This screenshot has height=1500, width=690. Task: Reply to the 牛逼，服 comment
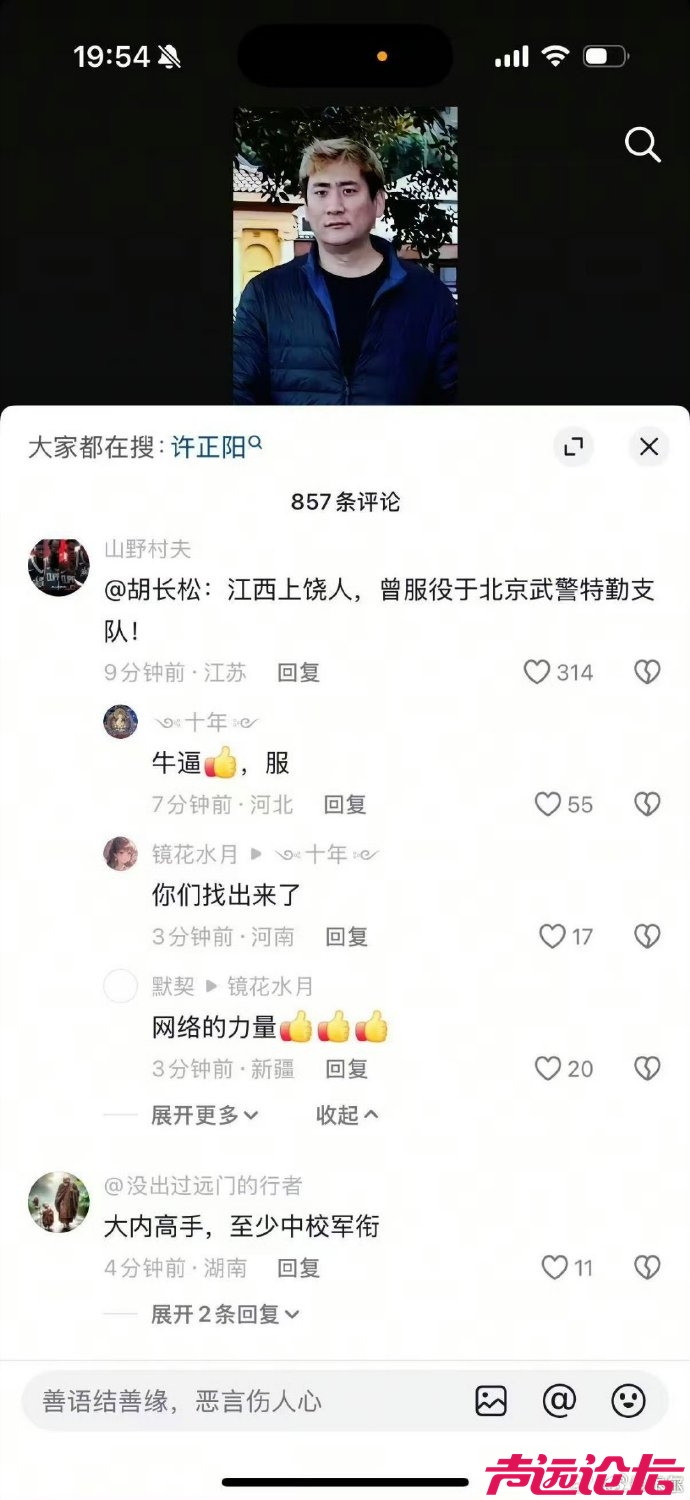coord(345,805)
